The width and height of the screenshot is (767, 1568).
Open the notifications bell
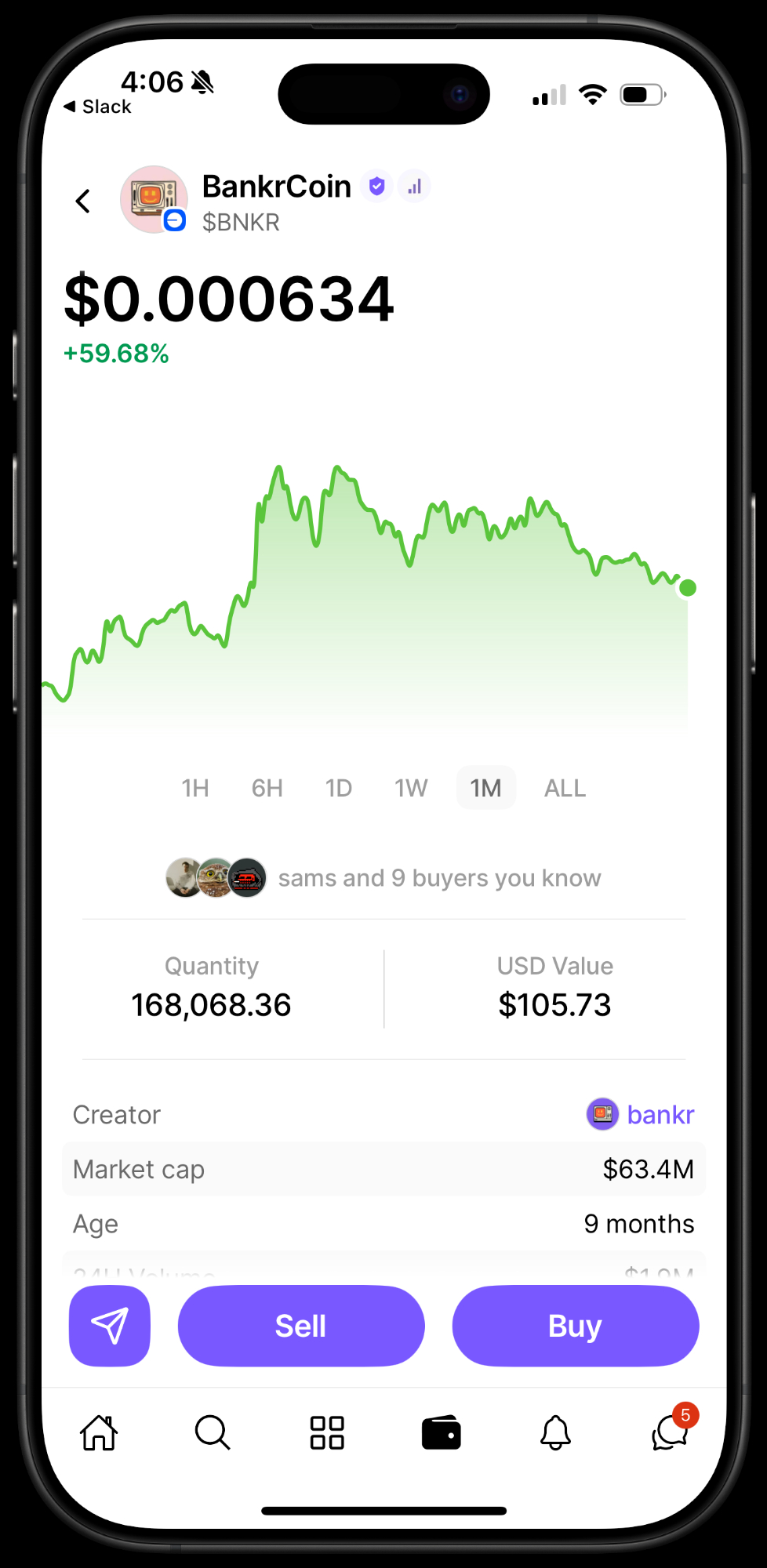(555, 1432)
